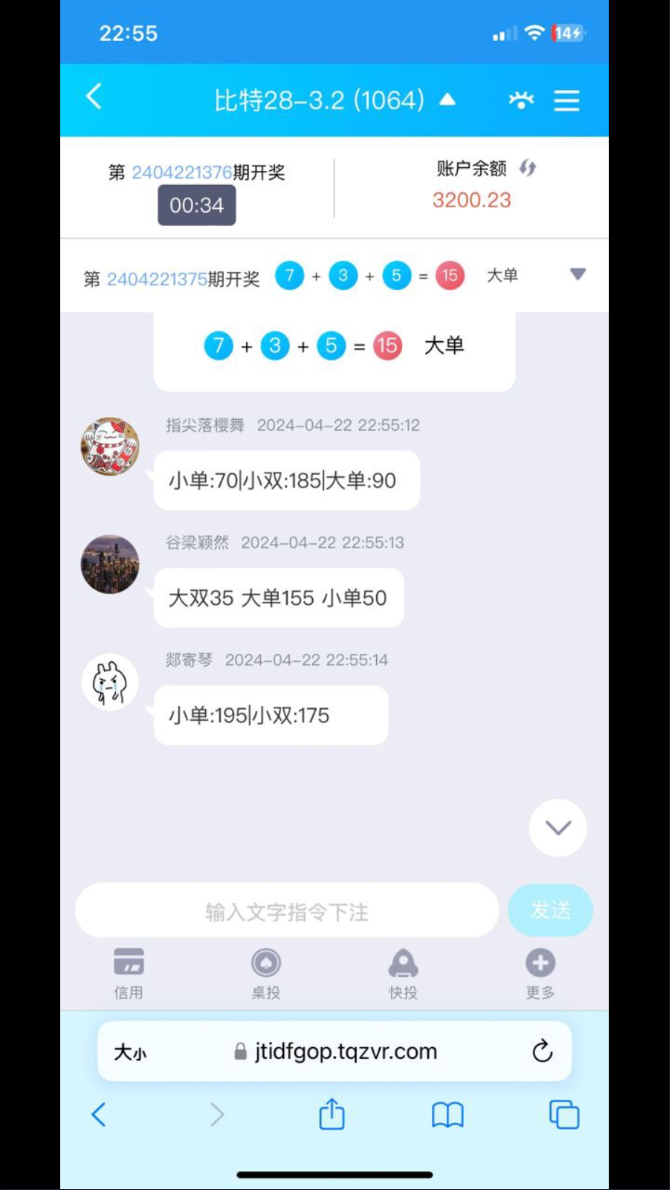Open 更多 for more options

(540, 974)
